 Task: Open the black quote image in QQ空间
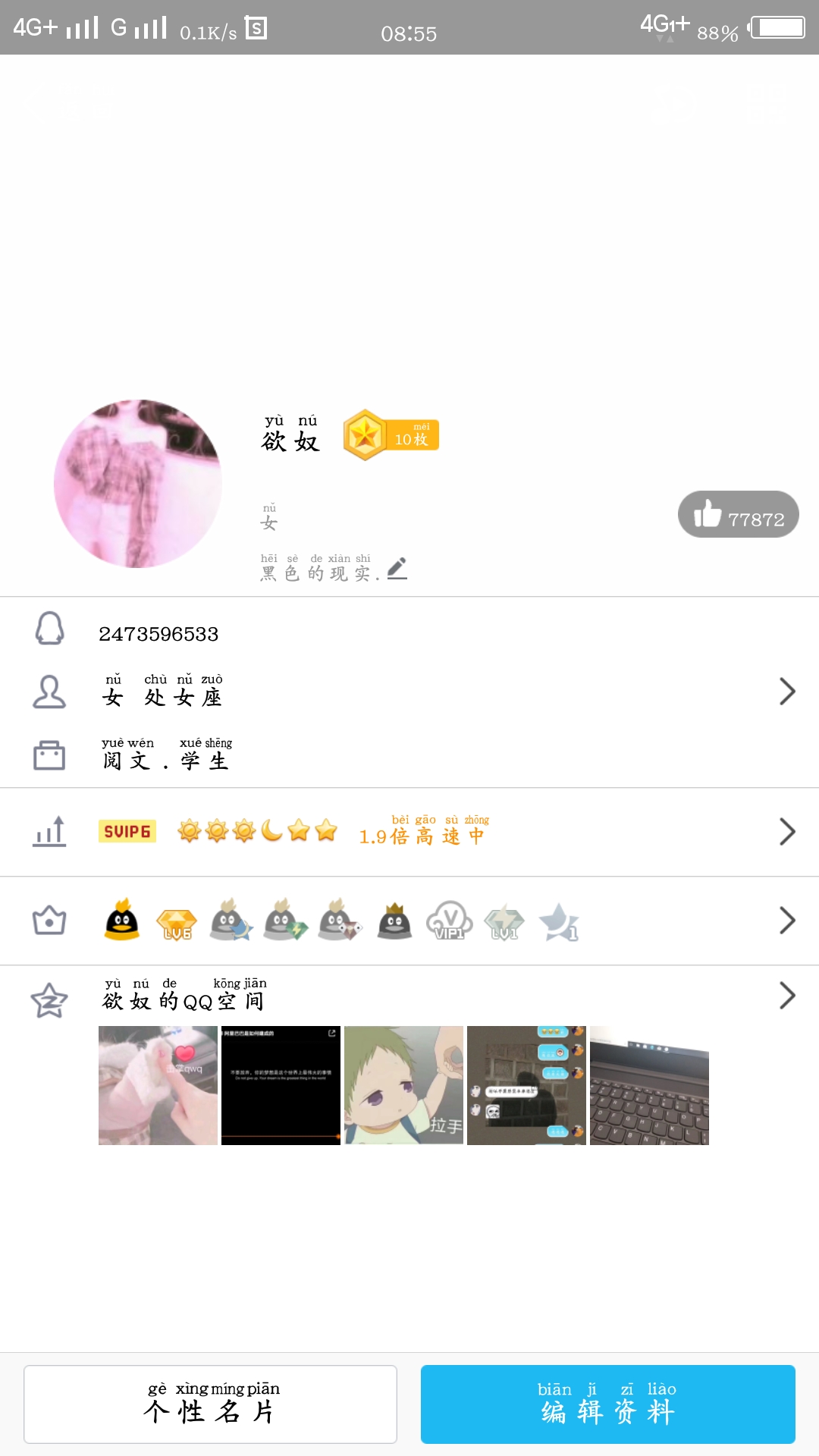click(x=281, y=1085)
